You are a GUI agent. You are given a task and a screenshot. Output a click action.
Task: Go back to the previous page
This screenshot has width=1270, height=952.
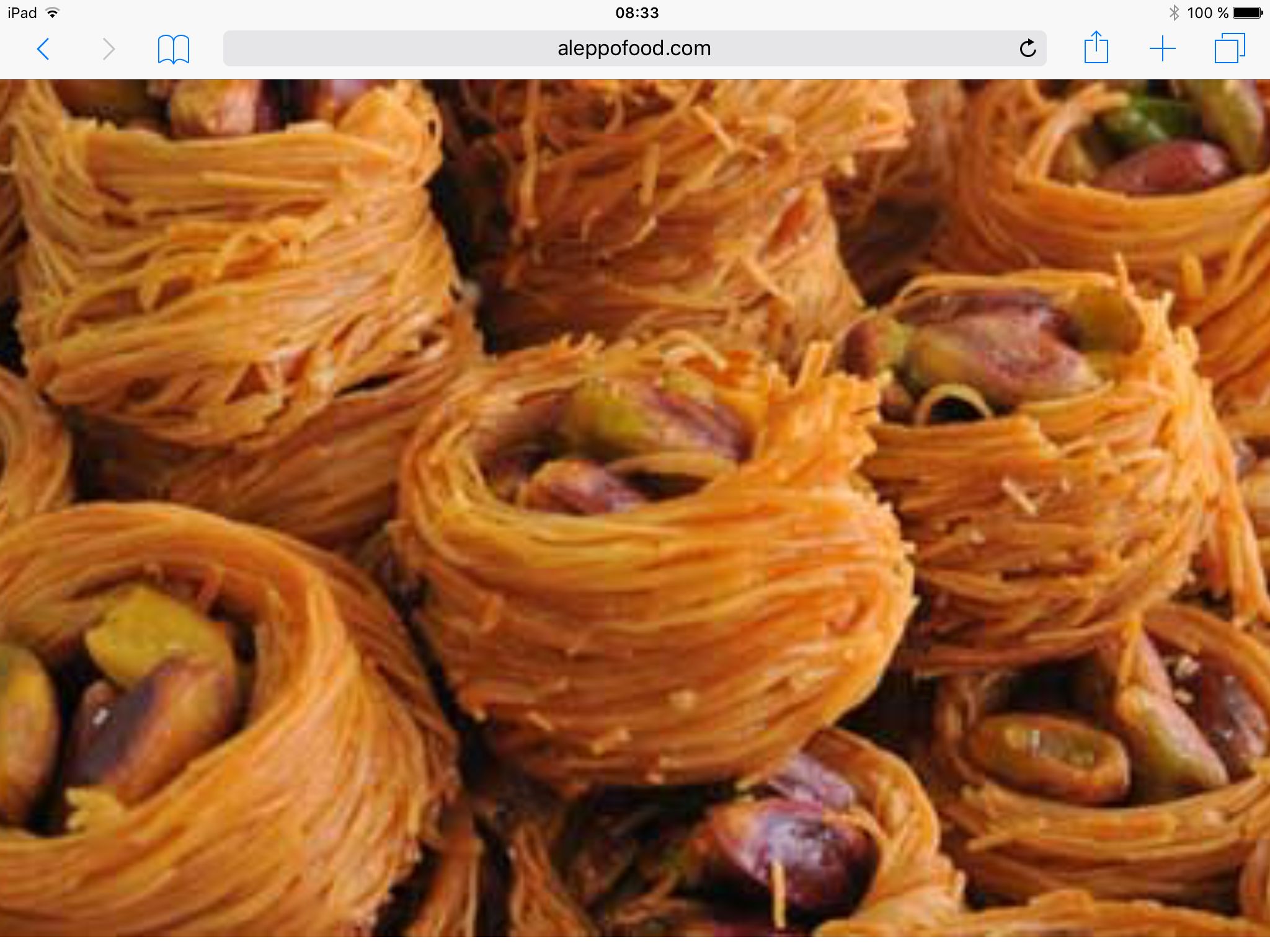tap(43, 49)
